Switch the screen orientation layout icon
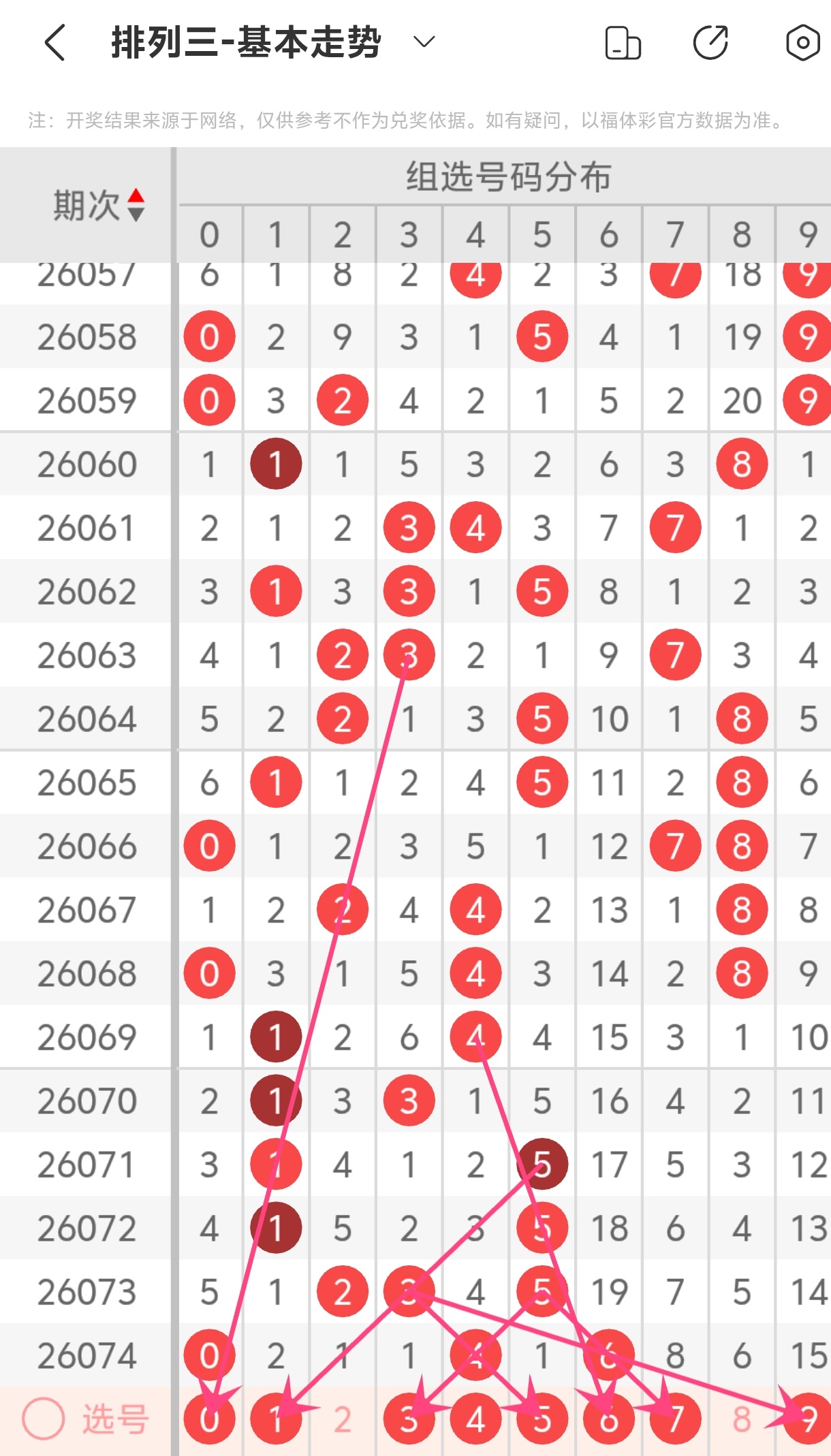The height and width of the screenshot is (1456, 831). (623, 43)
